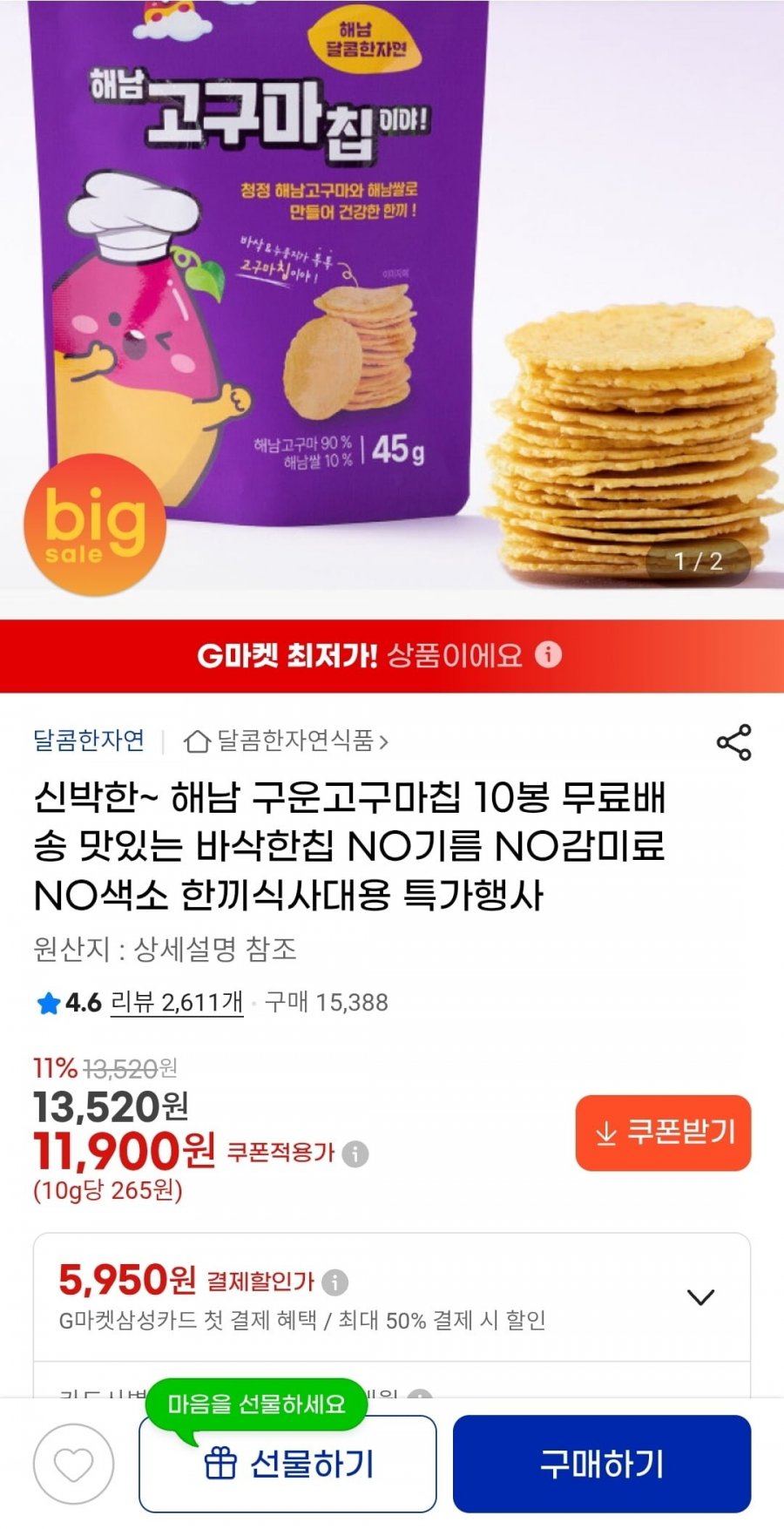This screenshot has width=784, height=1529.
Task: Click the 쿠폰받기 coupon button
Action: click(662, 1133)
